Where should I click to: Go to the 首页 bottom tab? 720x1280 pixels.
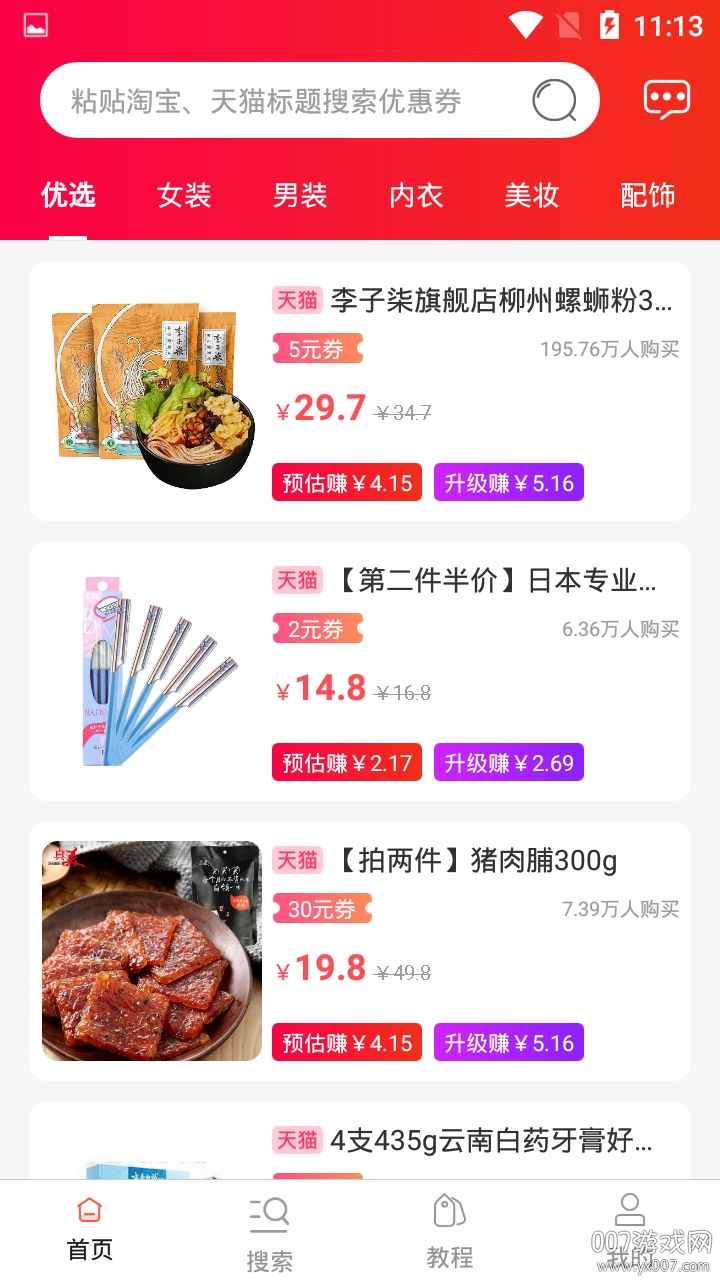[90, 1230]
